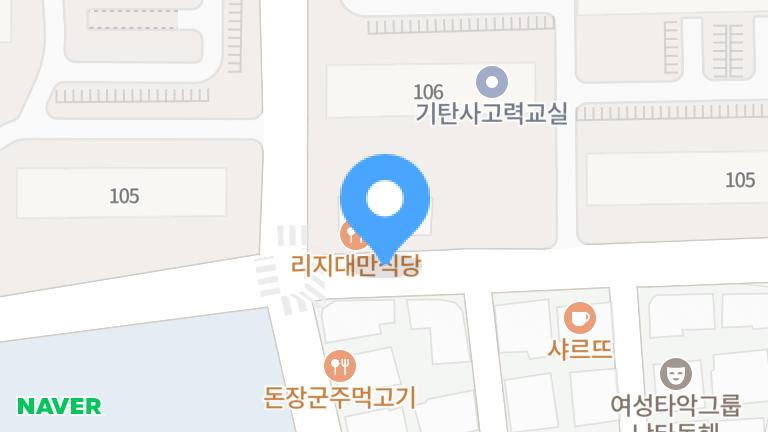Select the 여성타악그룹 place marker
This screenshot has width=768, height=432.
tap(677, 373)
